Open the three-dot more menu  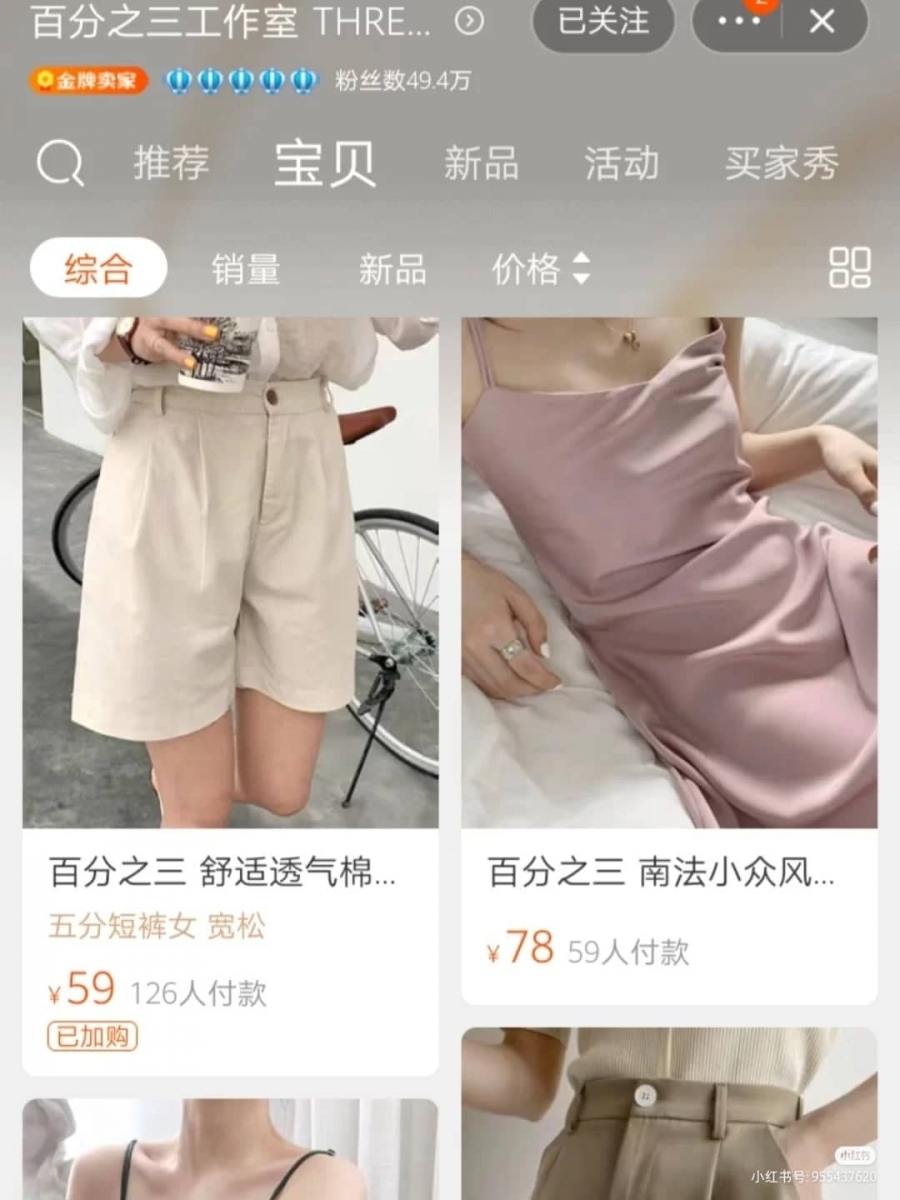[738, 22]
